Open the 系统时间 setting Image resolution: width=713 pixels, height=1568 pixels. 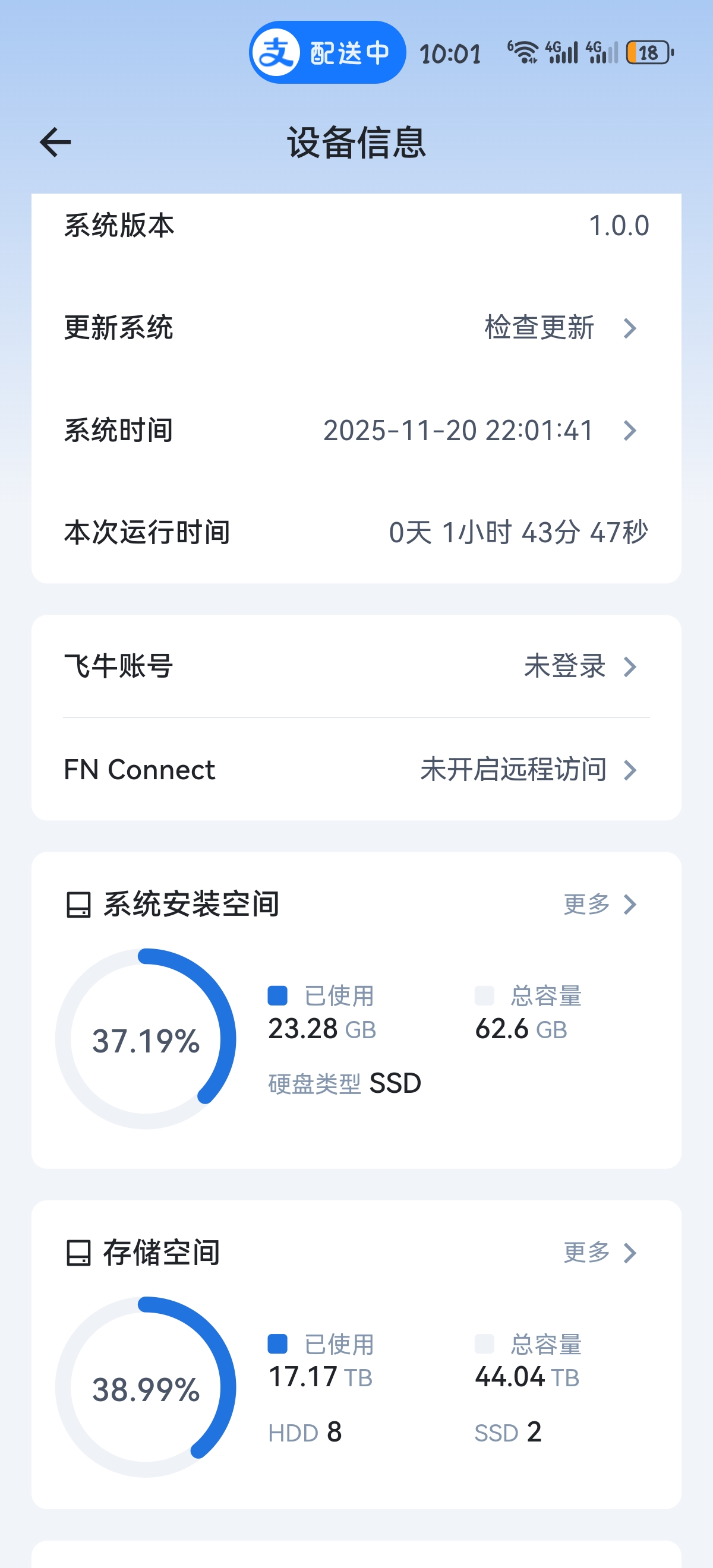tap(356, 431)
